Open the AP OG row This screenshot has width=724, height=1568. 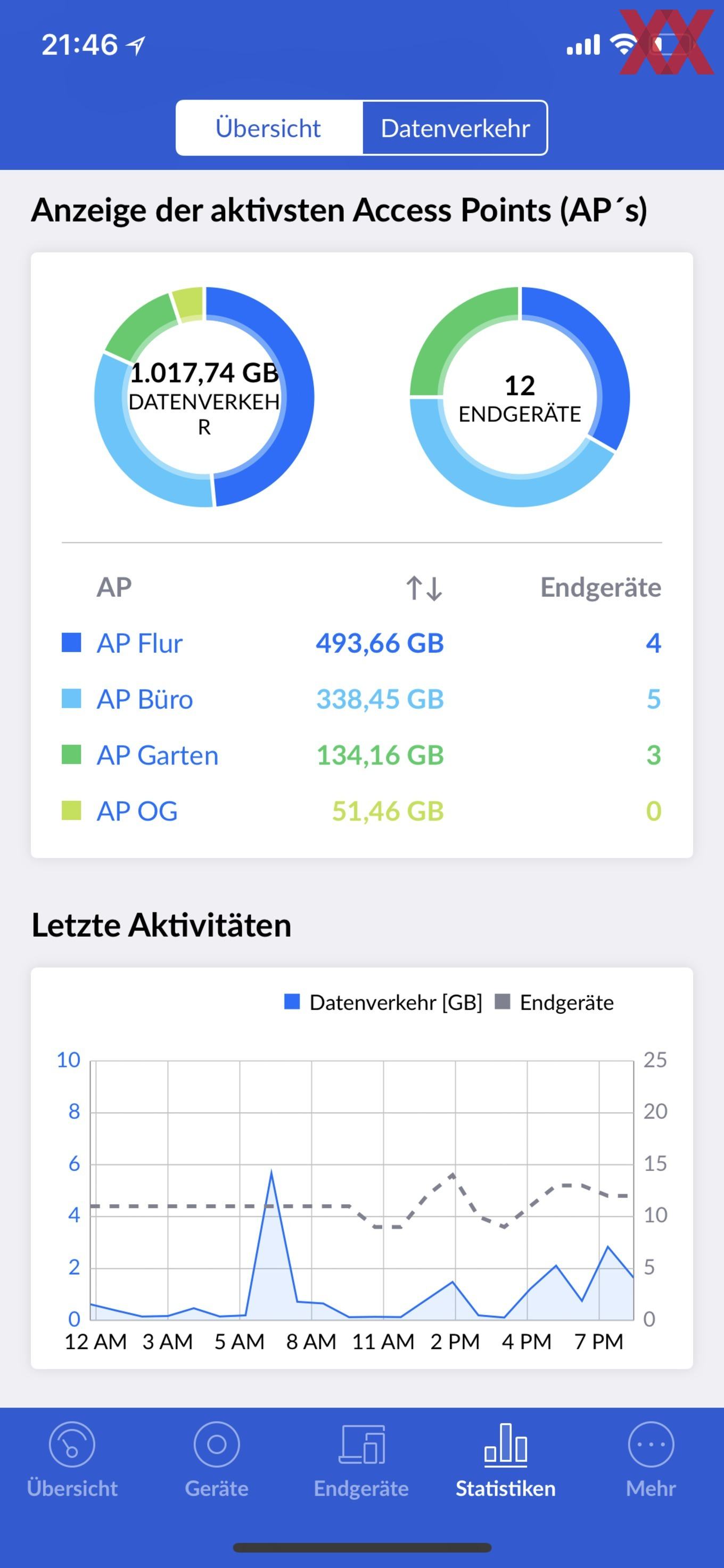[361, 811]
